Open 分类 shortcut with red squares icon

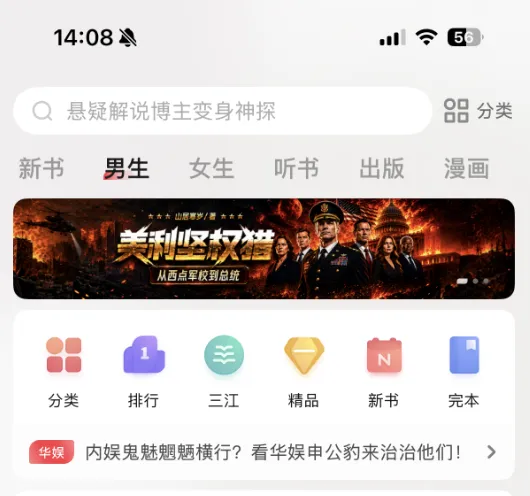click(x=64, y=371)
